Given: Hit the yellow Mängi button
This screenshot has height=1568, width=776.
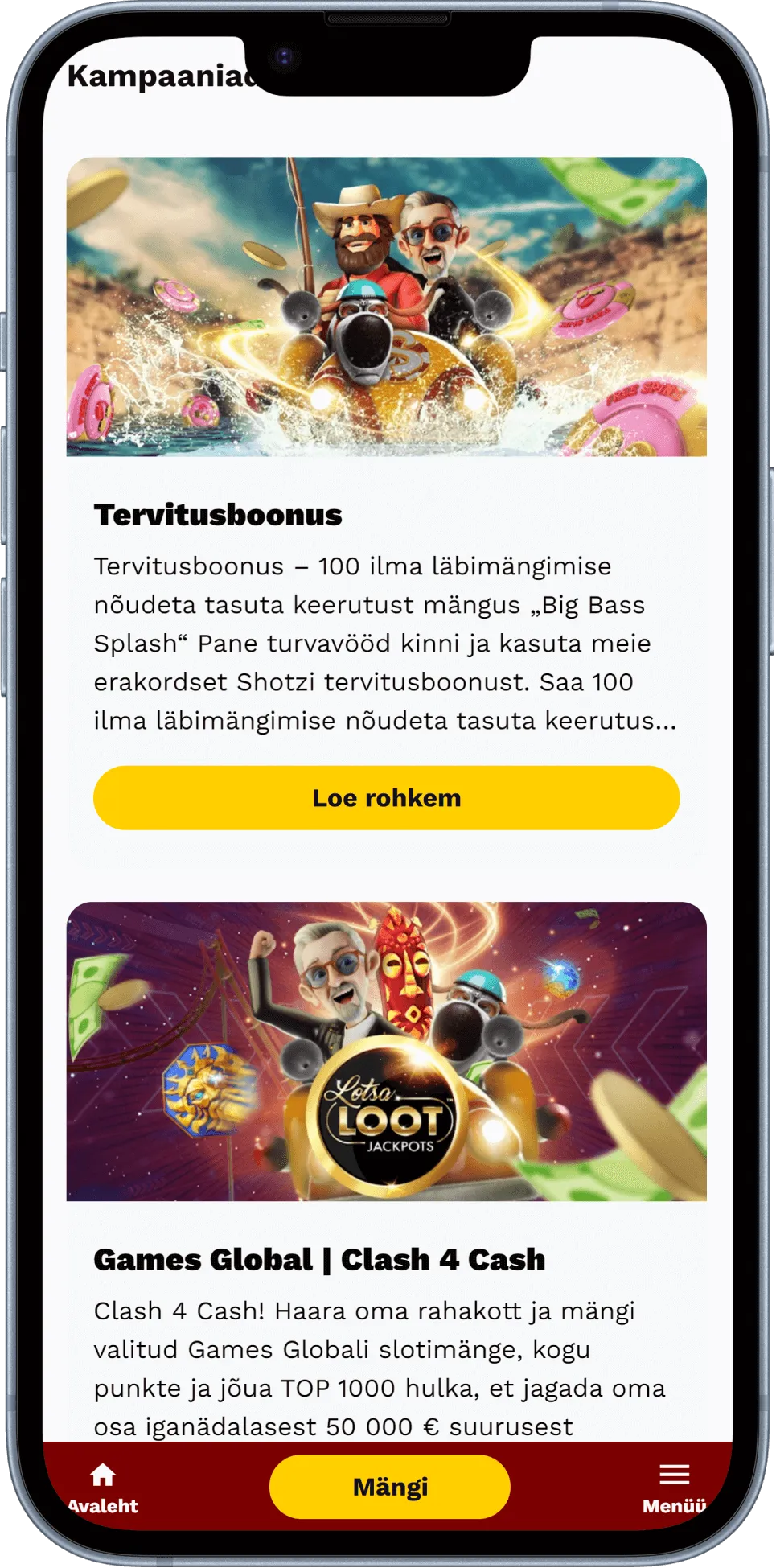Looking at the screenshot, I should 389,1487.
